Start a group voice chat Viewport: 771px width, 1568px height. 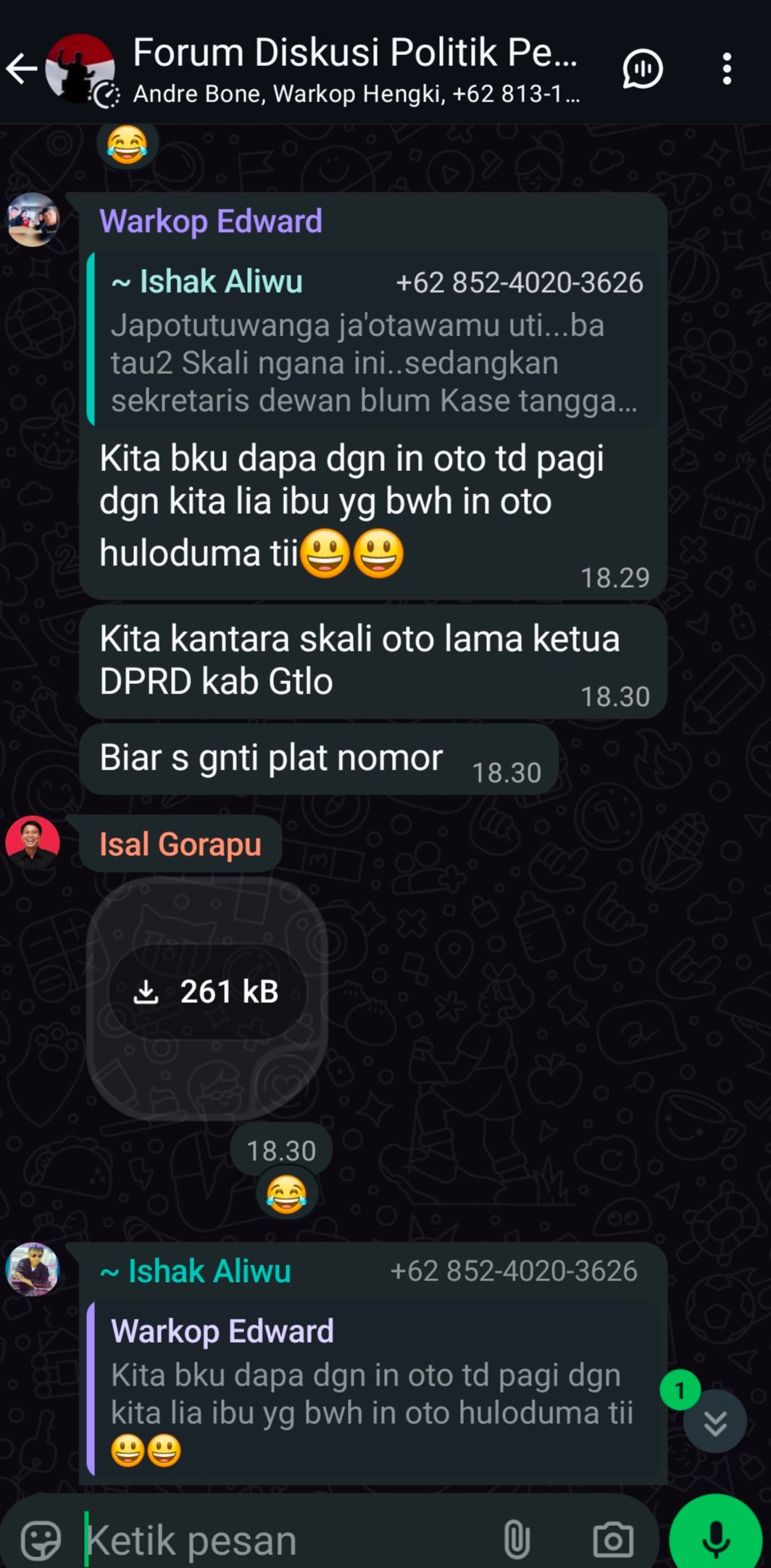pyautogui.click(x=642, y=70)
